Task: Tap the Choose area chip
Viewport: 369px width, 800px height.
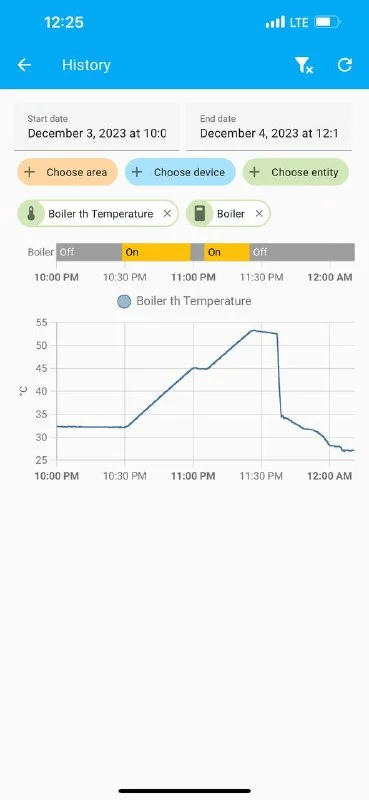Action: click(67, 172)
